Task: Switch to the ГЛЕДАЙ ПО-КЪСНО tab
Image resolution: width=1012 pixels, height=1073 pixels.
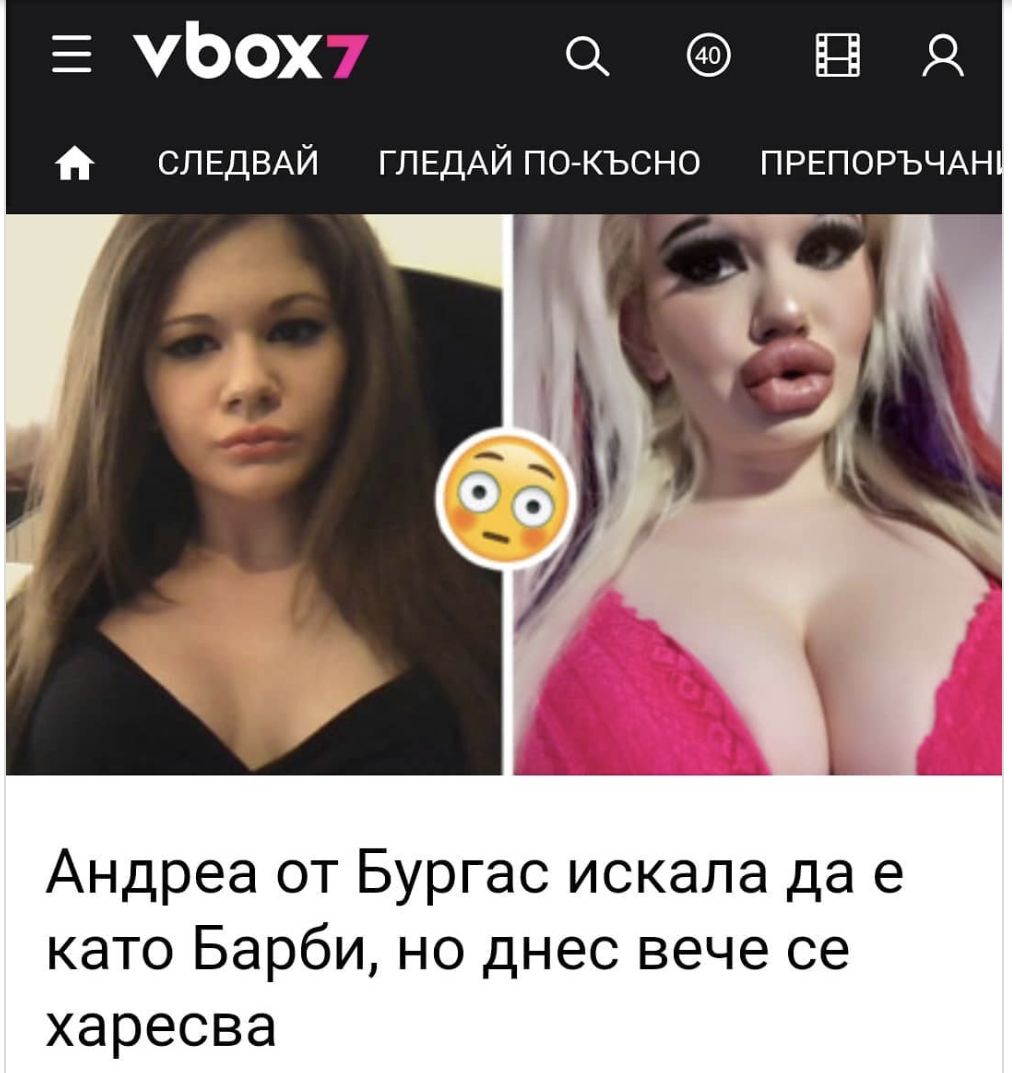Action: (539, 164)
